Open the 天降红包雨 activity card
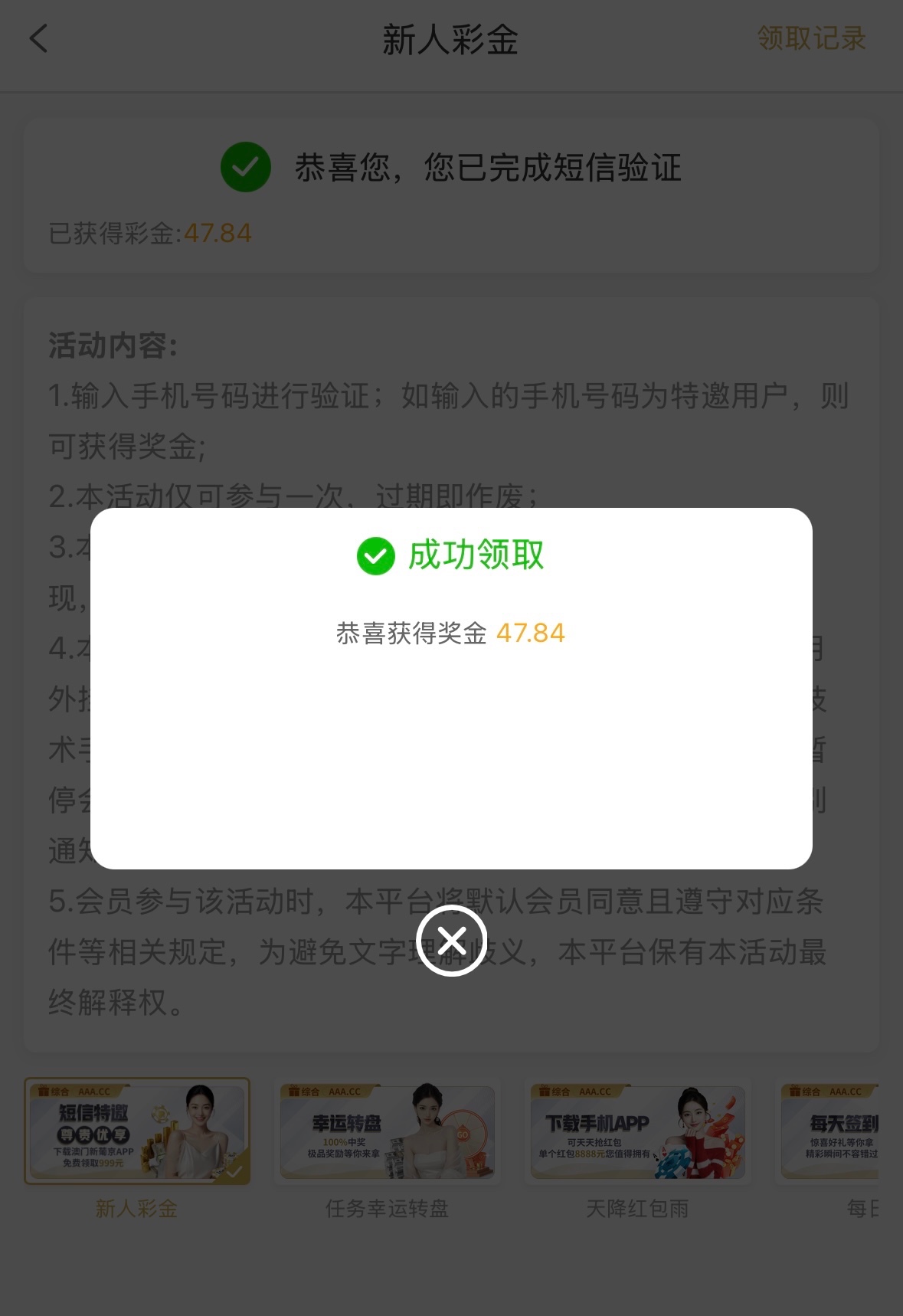The image size is (903, 1316). point(637,1132)
